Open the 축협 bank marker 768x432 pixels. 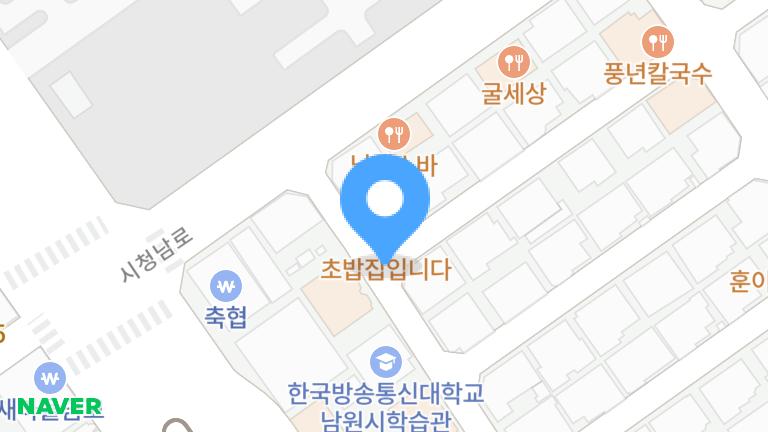click(x=227, y=287)
